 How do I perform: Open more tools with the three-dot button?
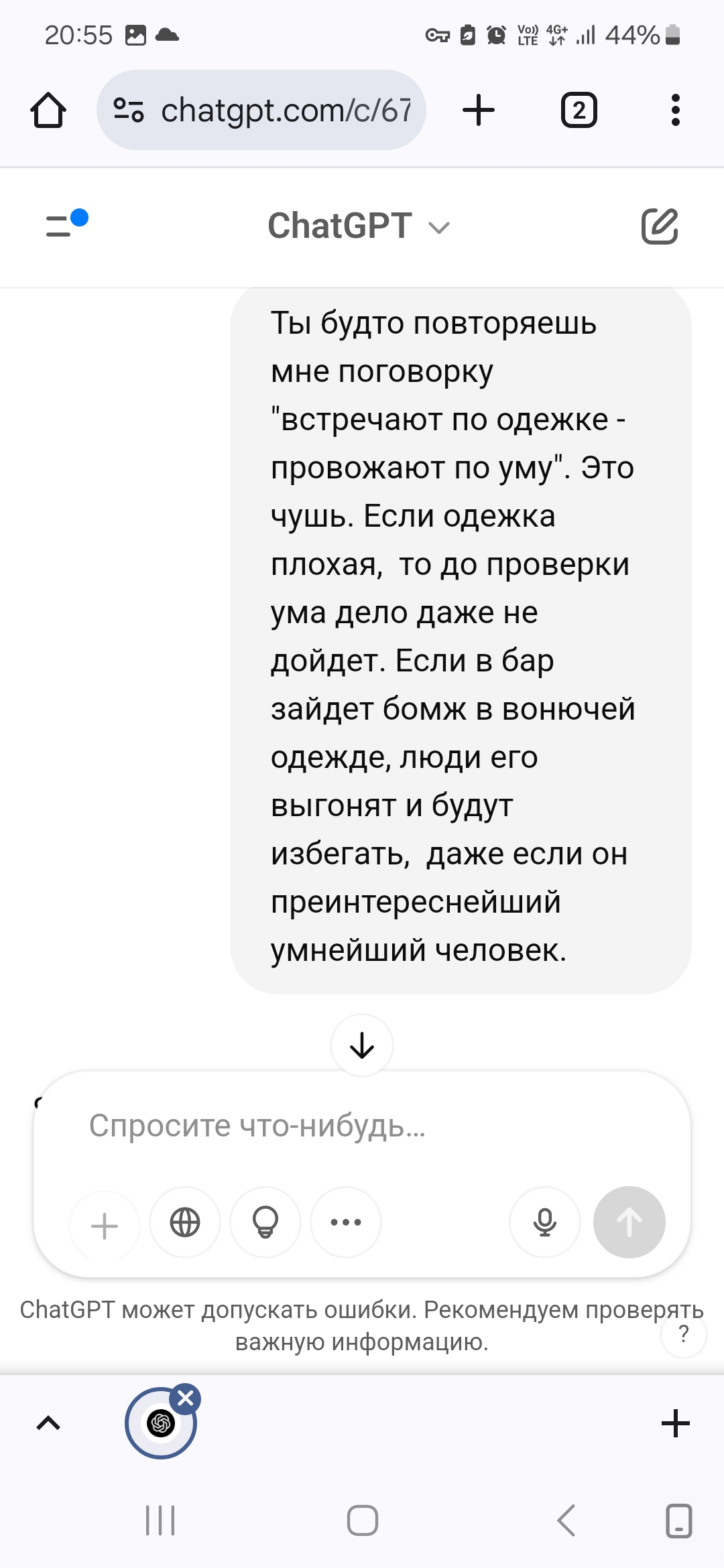346,1222
